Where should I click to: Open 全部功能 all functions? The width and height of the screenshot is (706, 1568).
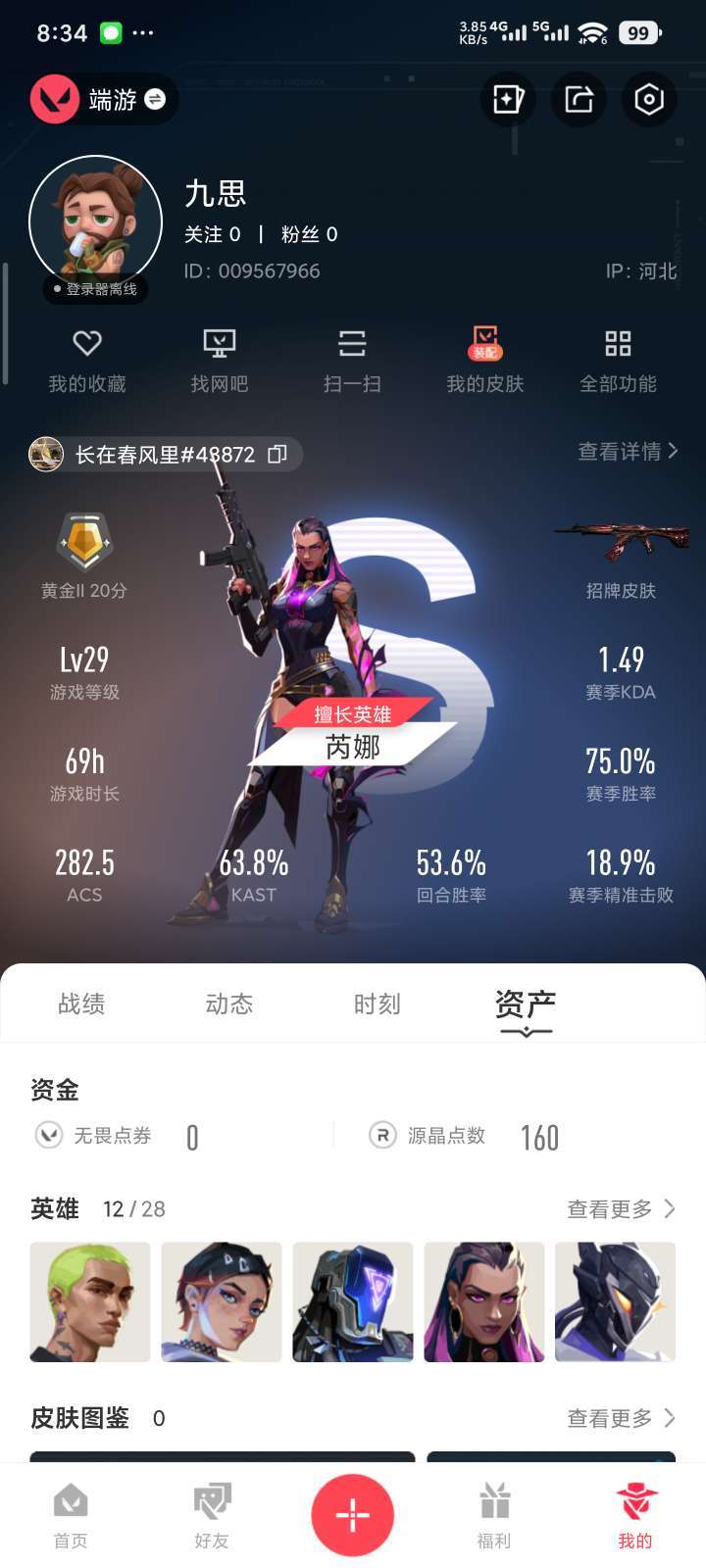[x=618, y=361]
